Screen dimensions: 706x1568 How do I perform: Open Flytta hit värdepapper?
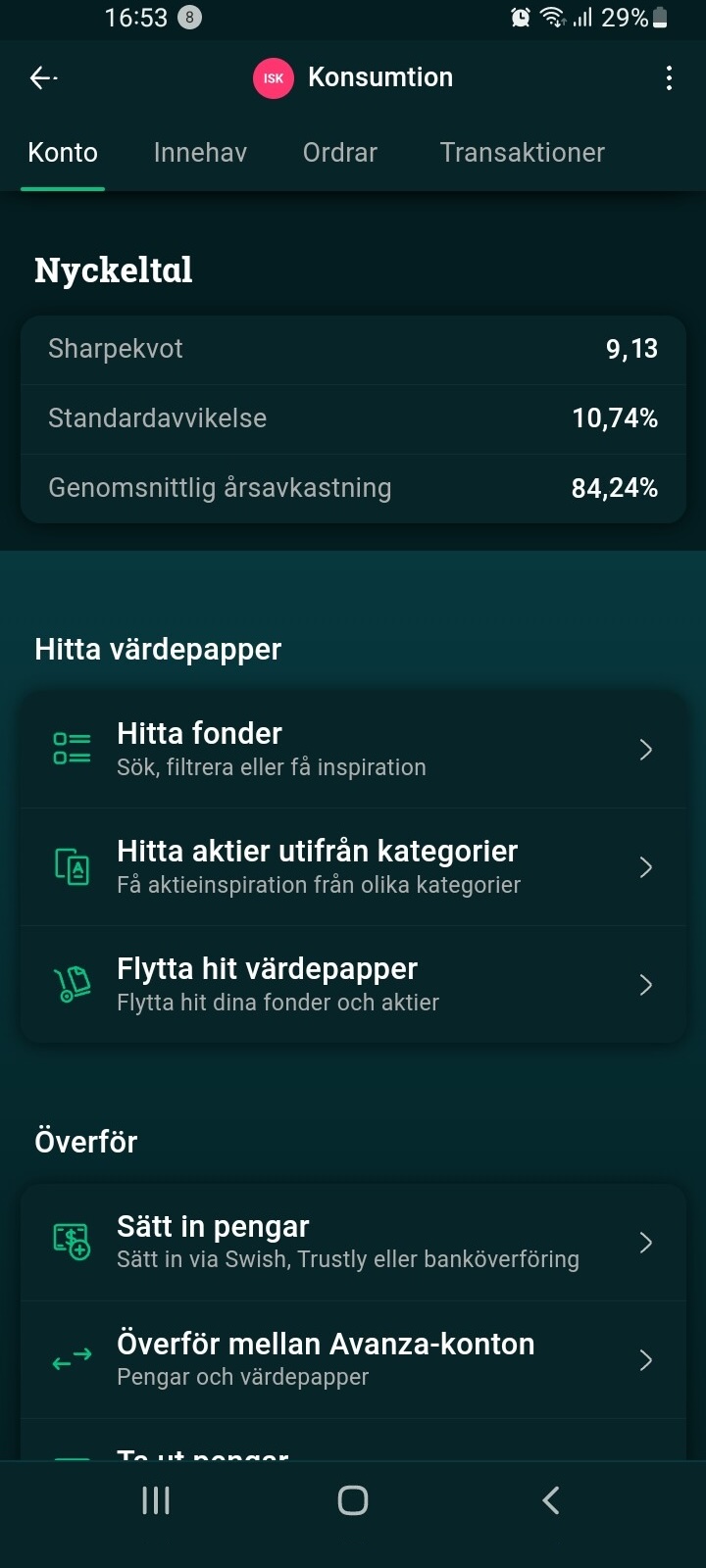(x=353, y=985)
